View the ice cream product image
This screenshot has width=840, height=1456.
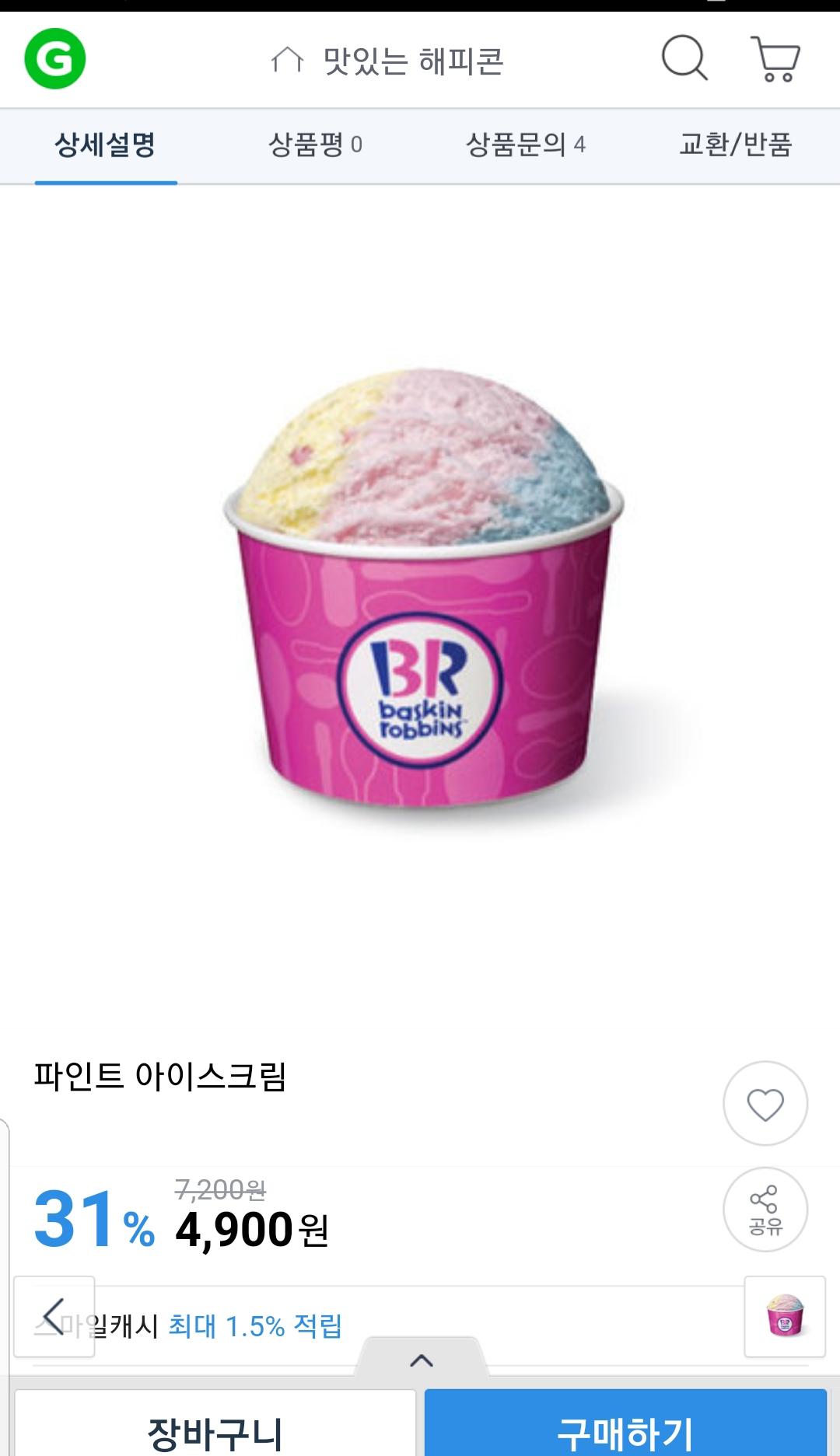coord(424,588)
